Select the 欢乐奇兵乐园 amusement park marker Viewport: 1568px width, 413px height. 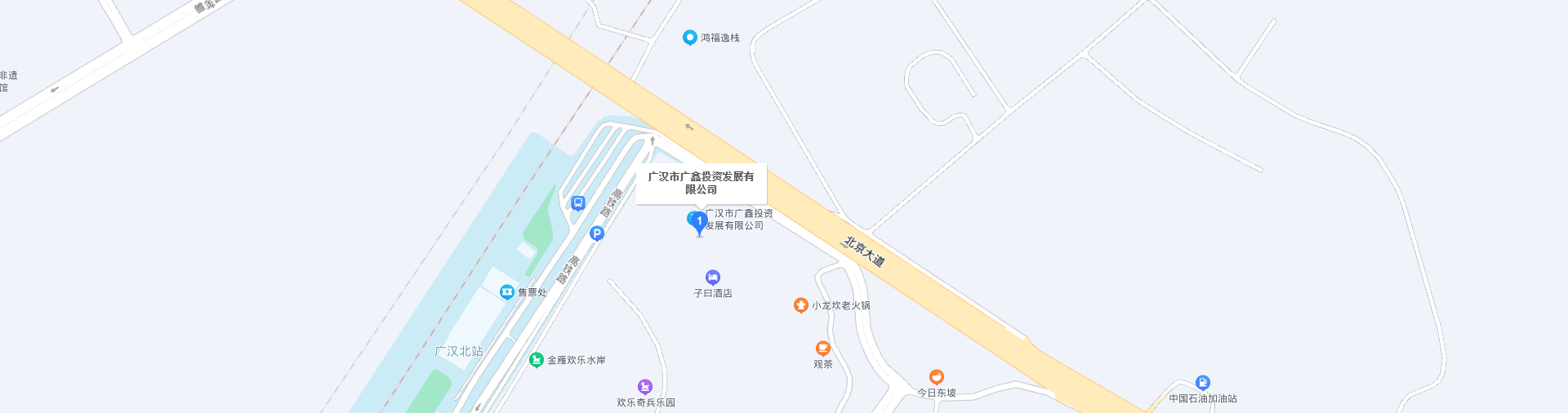click(x=645, y=387)
